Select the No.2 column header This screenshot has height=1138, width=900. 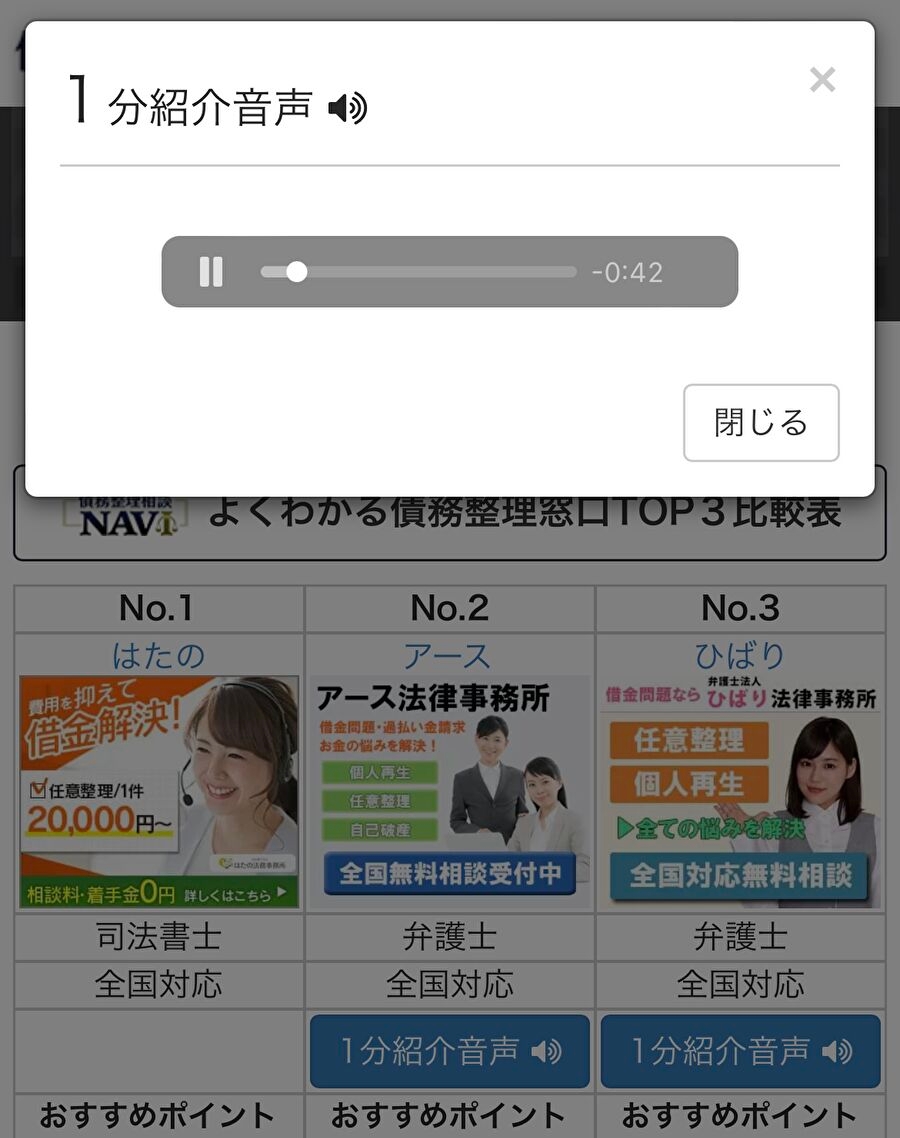[x=448, y=607]
